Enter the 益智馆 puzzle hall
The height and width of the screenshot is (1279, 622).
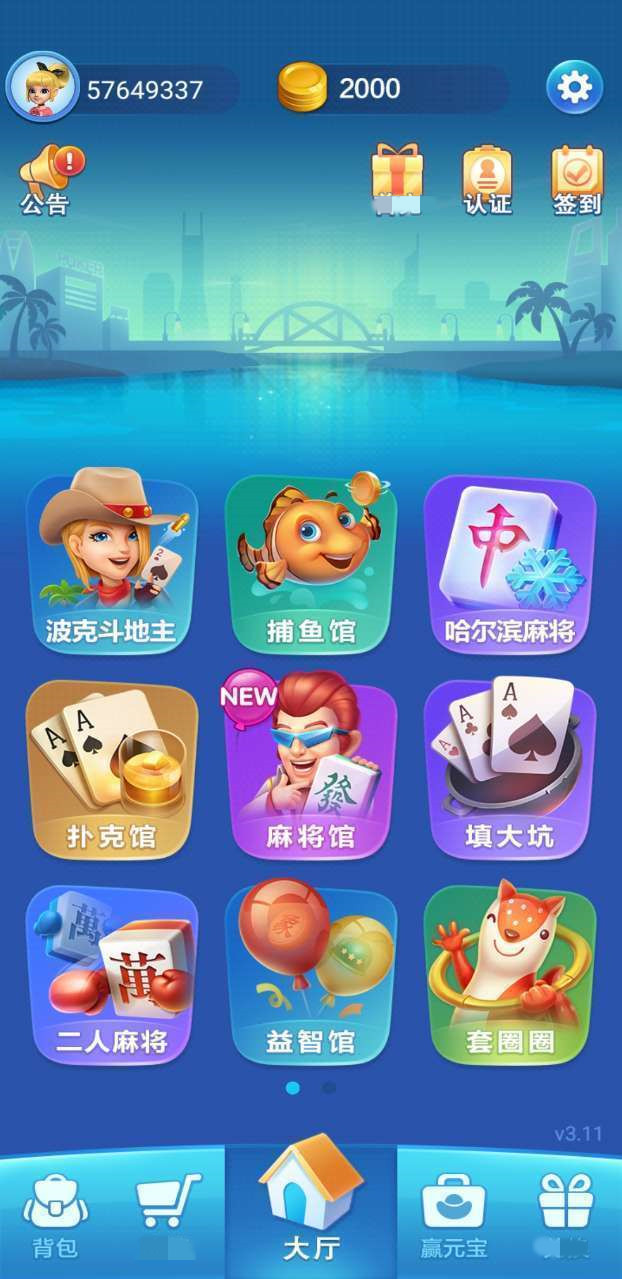coord(311,973)
